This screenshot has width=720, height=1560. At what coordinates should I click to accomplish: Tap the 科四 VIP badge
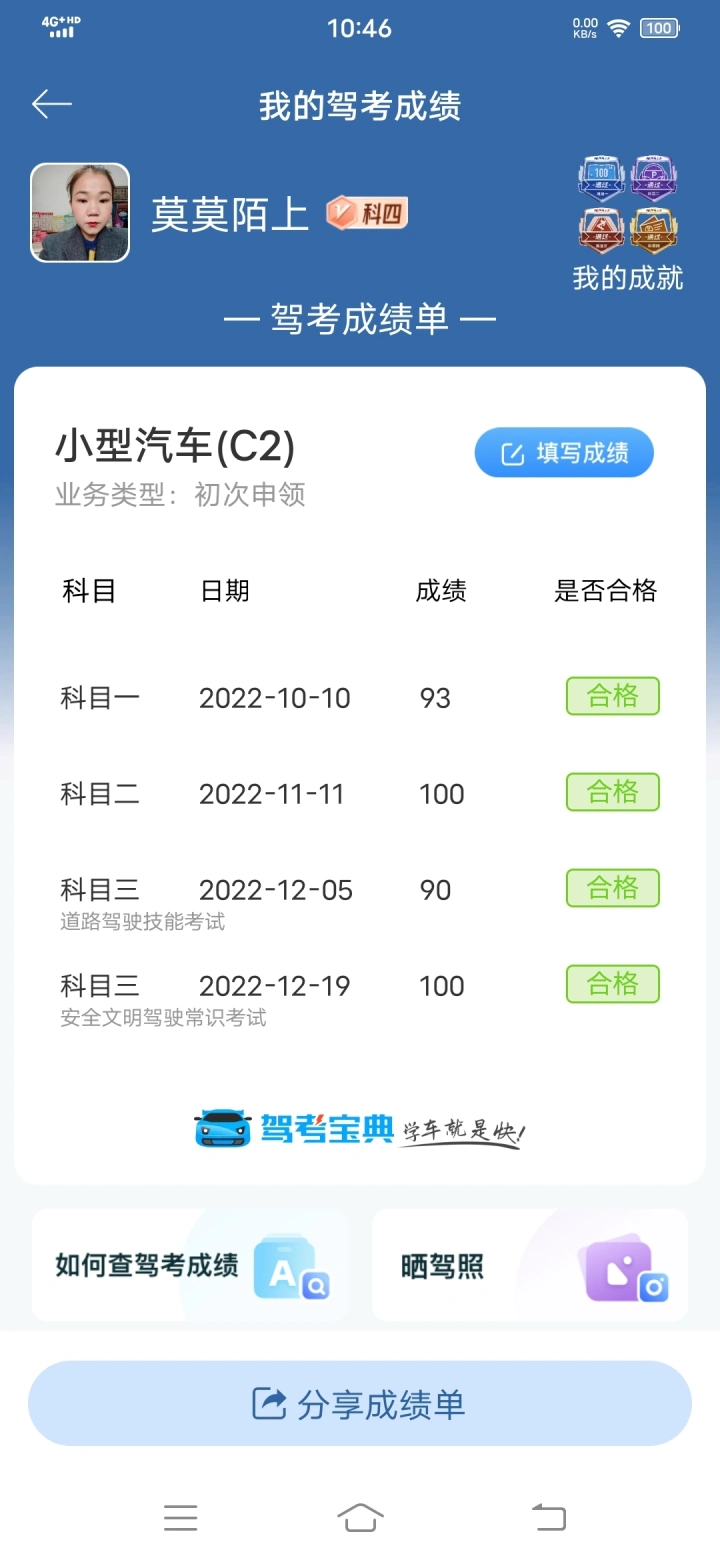point(367,212)
